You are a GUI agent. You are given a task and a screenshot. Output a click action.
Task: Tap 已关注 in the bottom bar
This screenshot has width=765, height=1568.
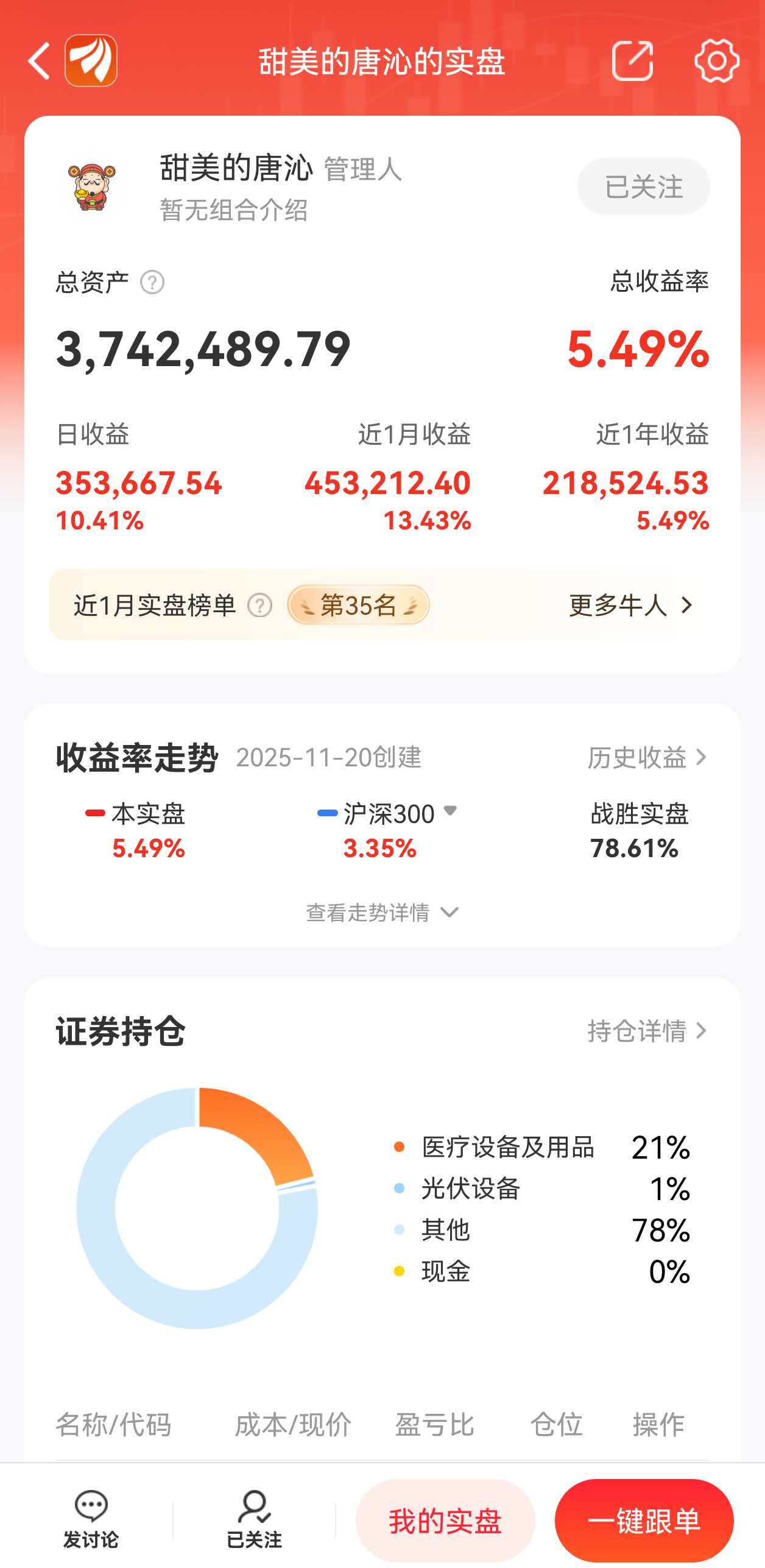[254, 1519]
